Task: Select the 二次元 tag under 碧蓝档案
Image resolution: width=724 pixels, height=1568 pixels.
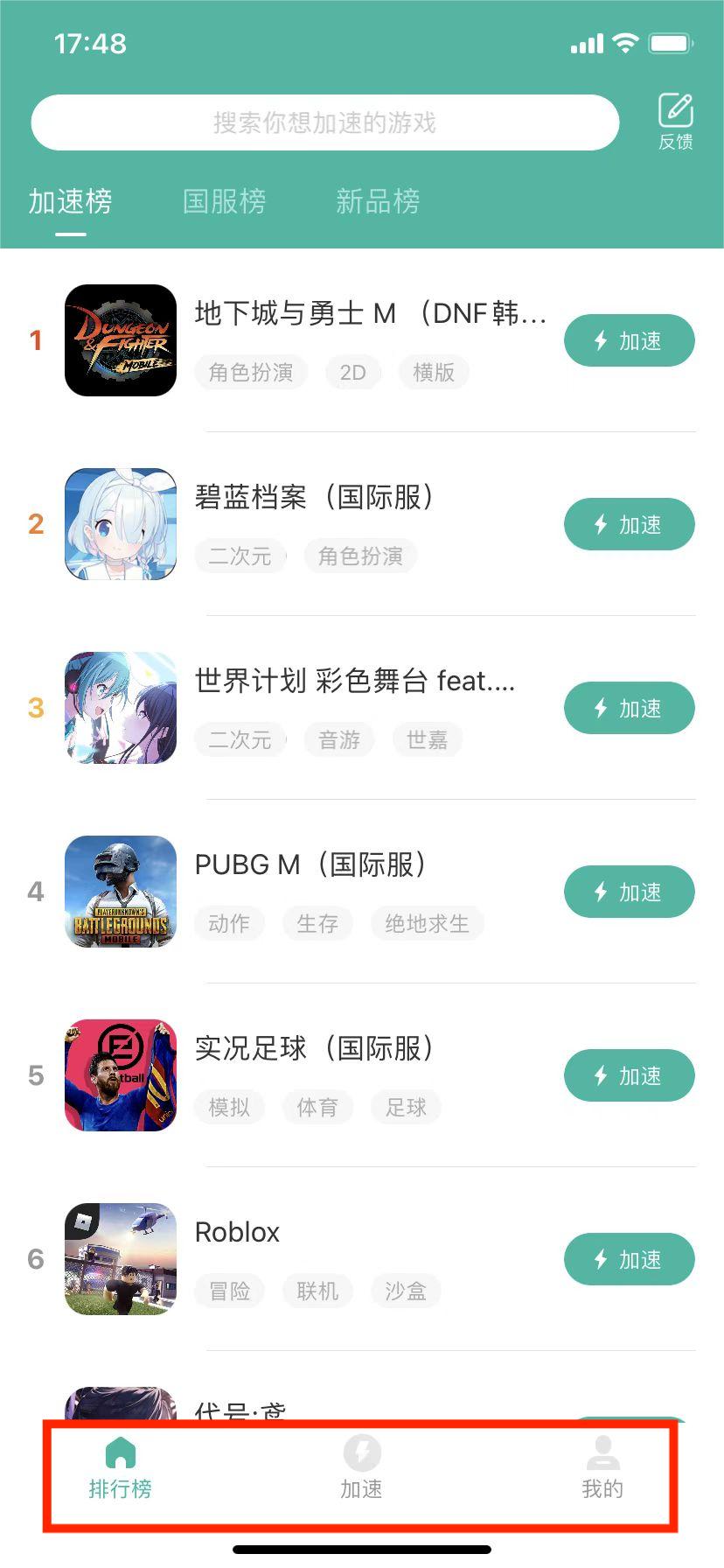Action: tap(240, 556)
